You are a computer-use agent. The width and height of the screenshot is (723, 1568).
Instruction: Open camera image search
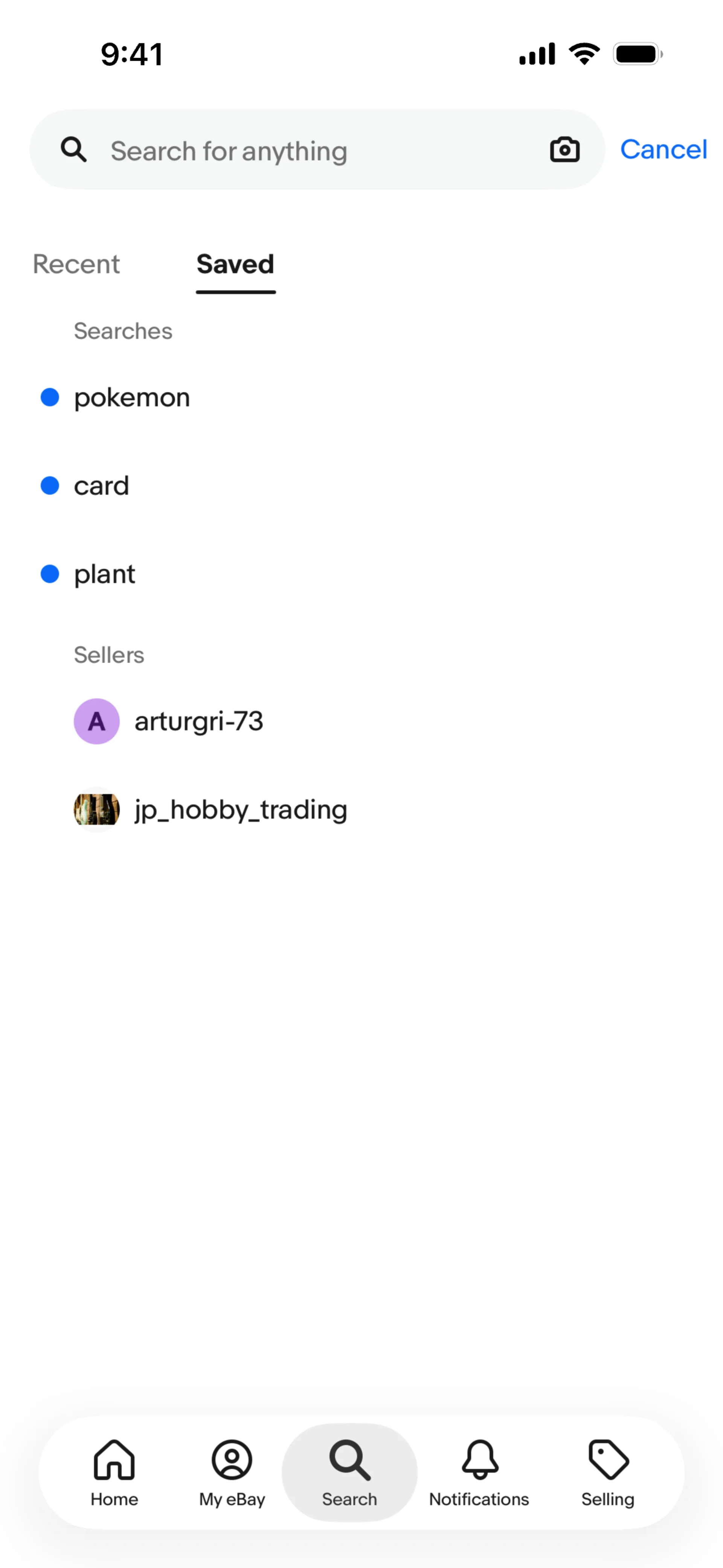[x=564, y=150]
